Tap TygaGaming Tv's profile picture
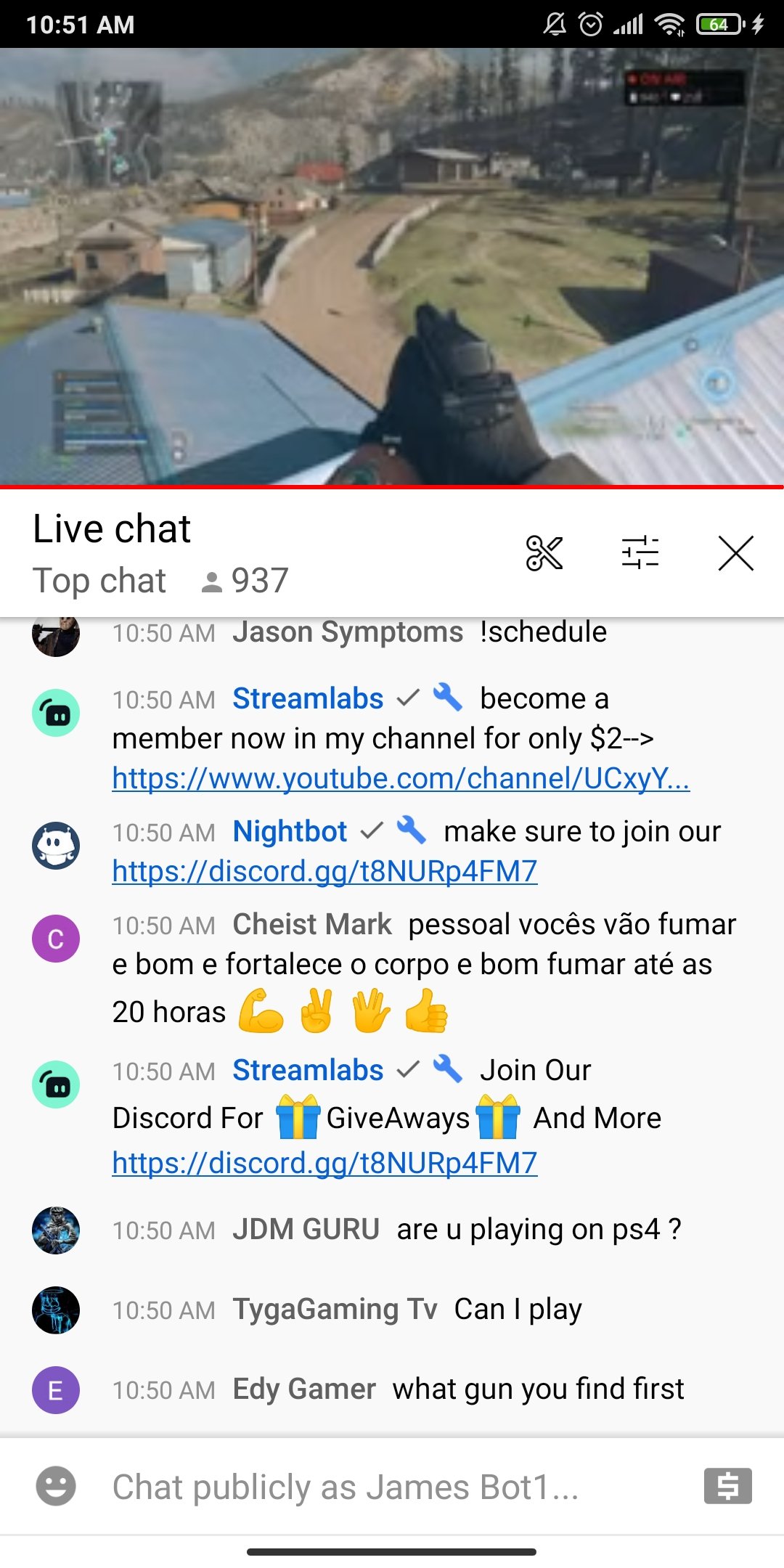The height and width of the screenshot is (1568, 784). [x=56, y=1310]
